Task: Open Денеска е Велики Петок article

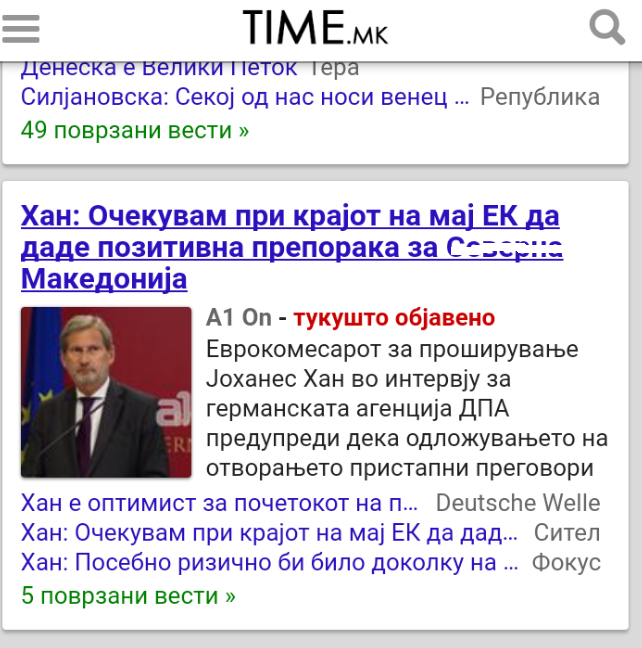Action: [160, 68]
